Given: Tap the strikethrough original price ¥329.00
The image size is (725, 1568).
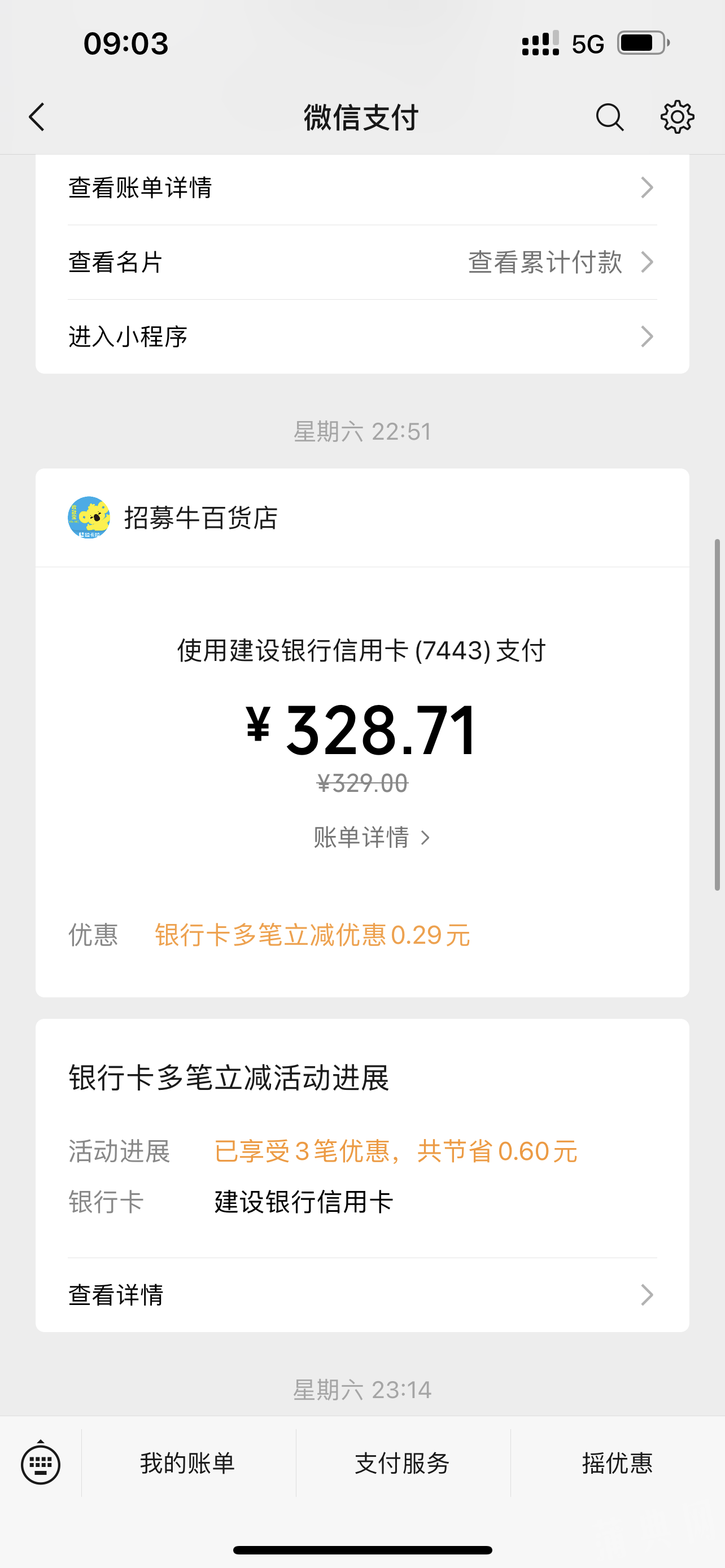Looking at the screenshot, I should pyautogui.click(x=362, y=784).
